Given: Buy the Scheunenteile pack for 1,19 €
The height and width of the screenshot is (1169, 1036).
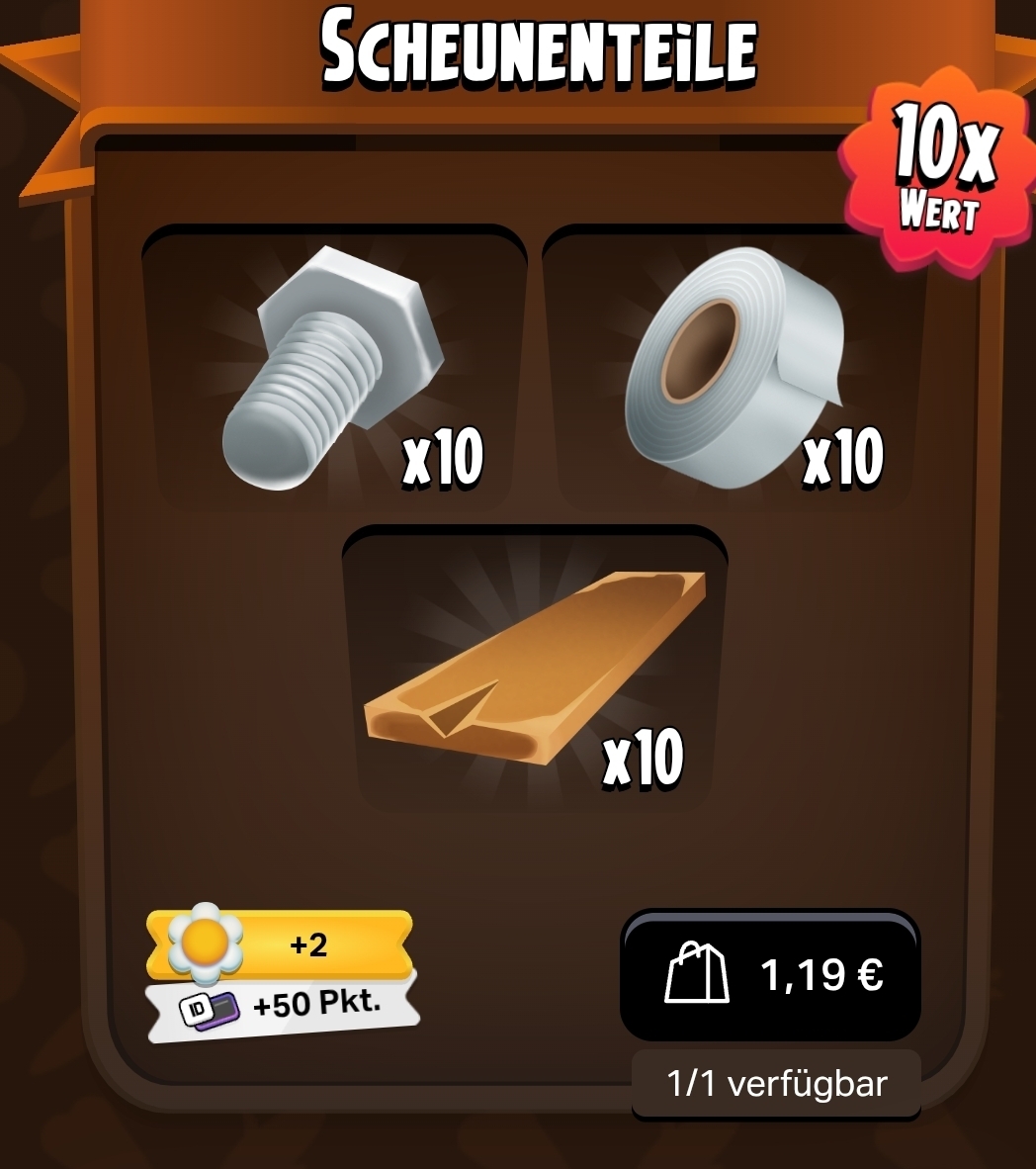Looking at the screenshot, I should coord(770,975).
